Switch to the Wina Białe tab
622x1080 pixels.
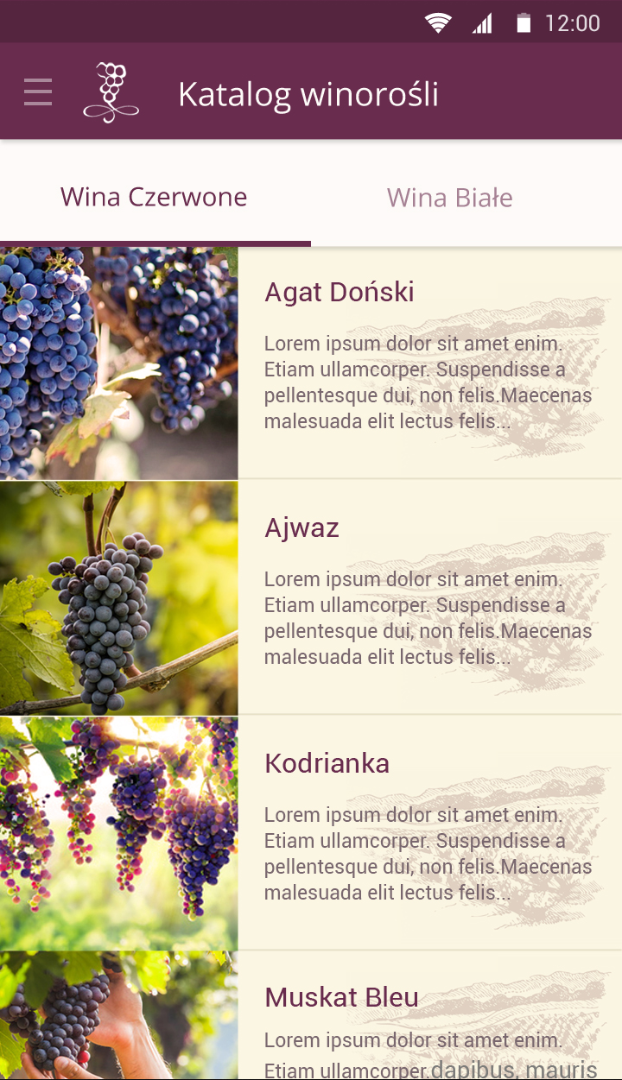[x=450, y=197]
